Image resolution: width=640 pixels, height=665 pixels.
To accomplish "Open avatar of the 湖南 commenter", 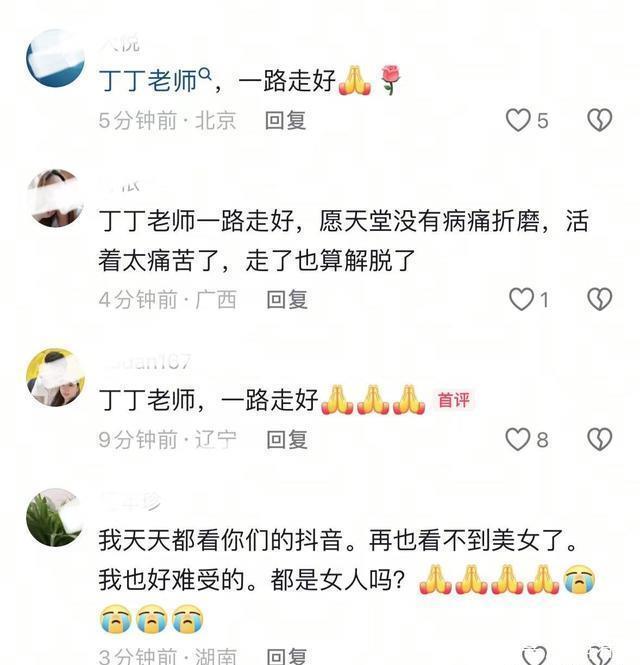I will pos(54,517).
